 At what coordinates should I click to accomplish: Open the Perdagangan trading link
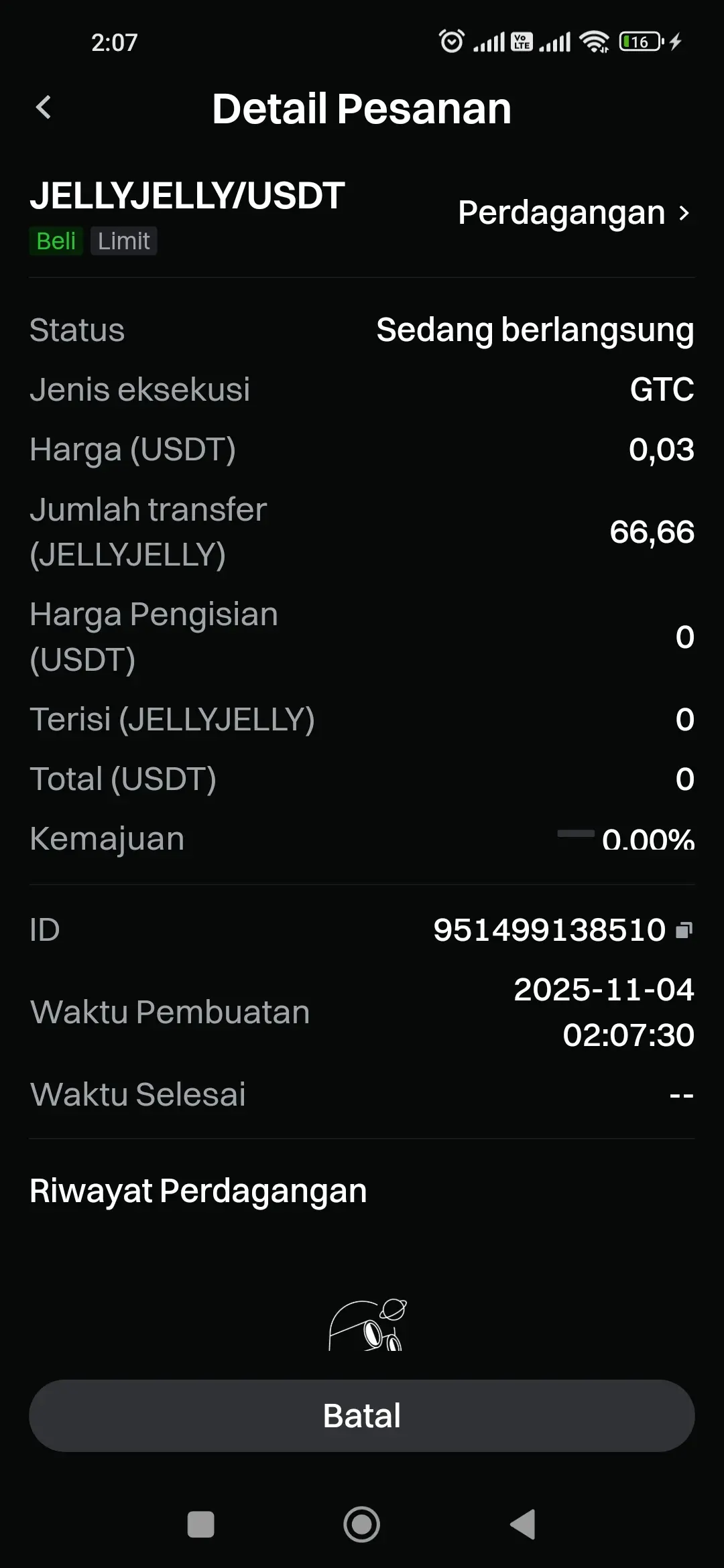click(x=574, y=213)
